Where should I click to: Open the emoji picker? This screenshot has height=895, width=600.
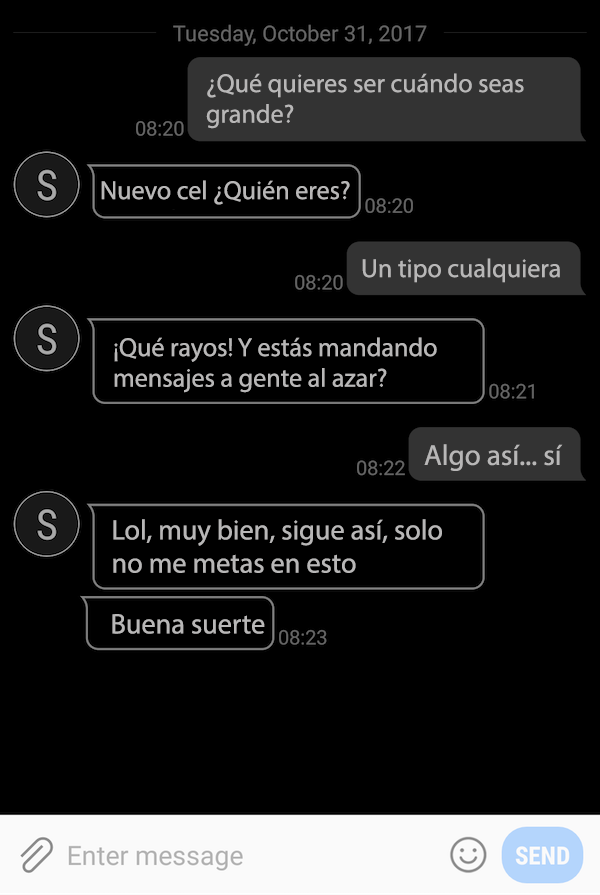(x=468, y=855)
